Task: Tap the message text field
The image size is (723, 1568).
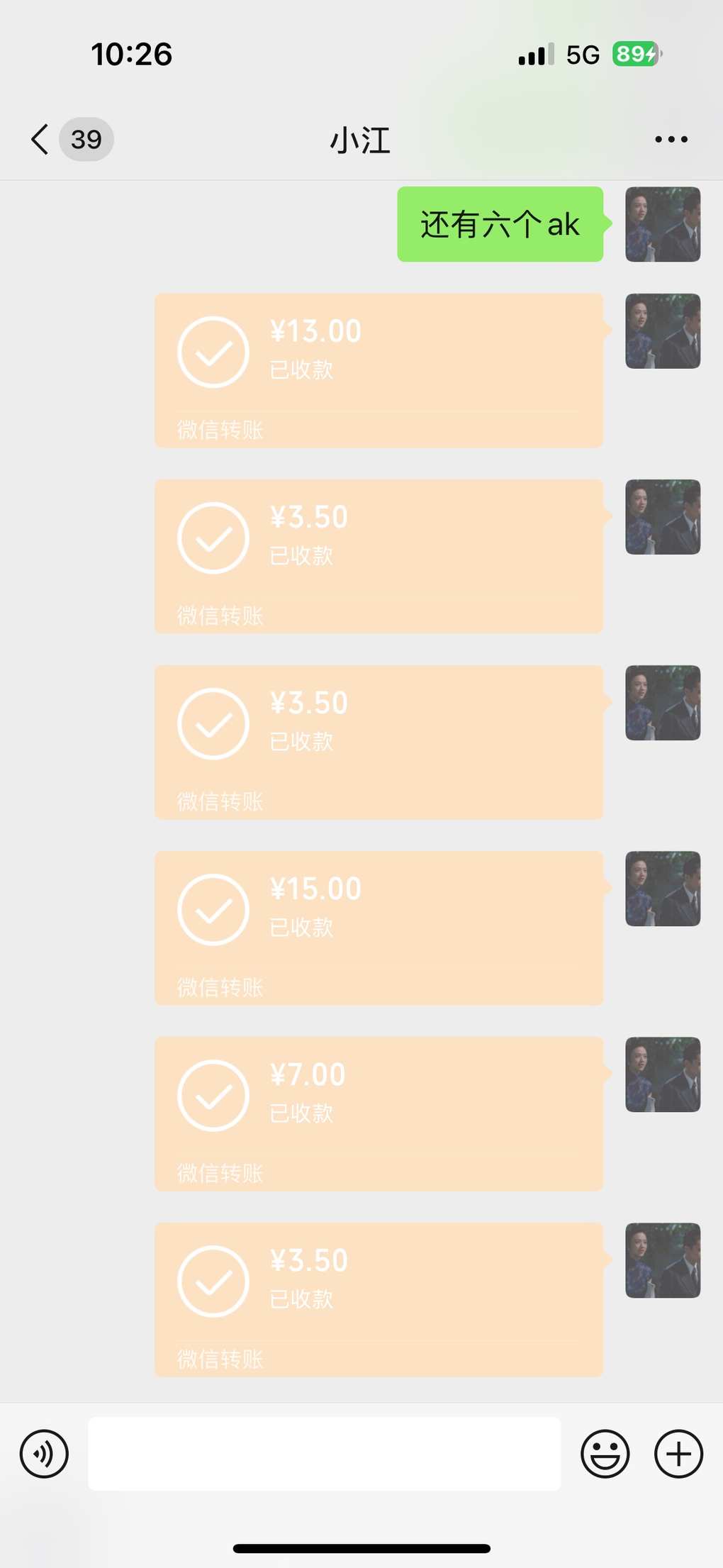Action: click(324, 1454)
